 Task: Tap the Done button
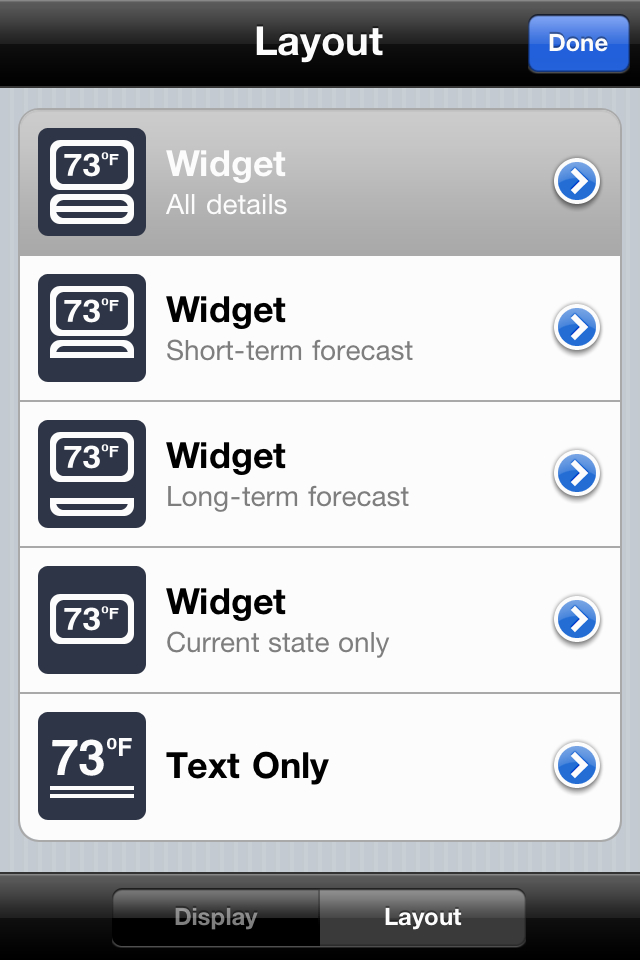click(x=579, y=44)
